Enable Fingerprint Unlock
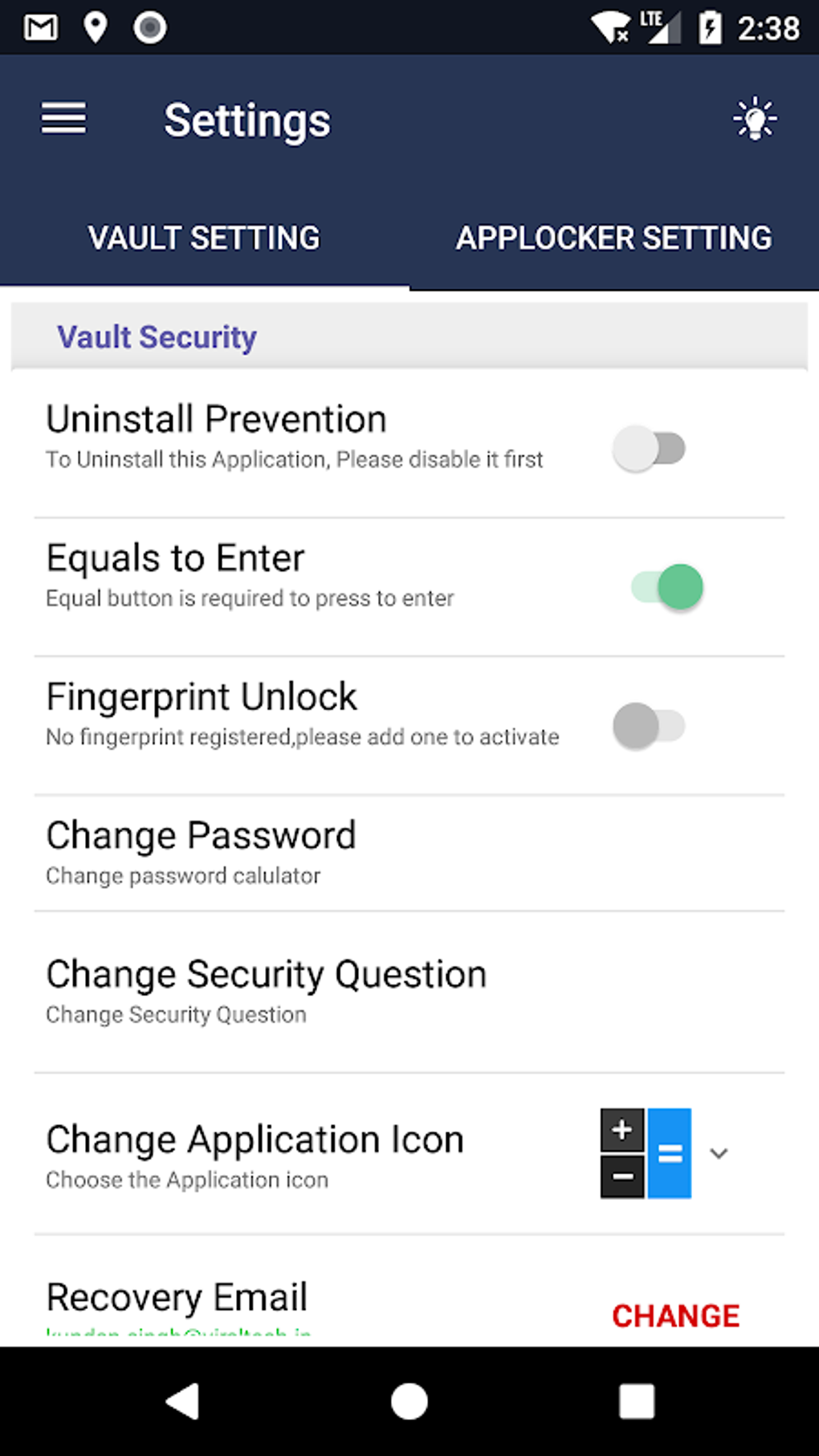The image size is (819, 1456). 649,725
